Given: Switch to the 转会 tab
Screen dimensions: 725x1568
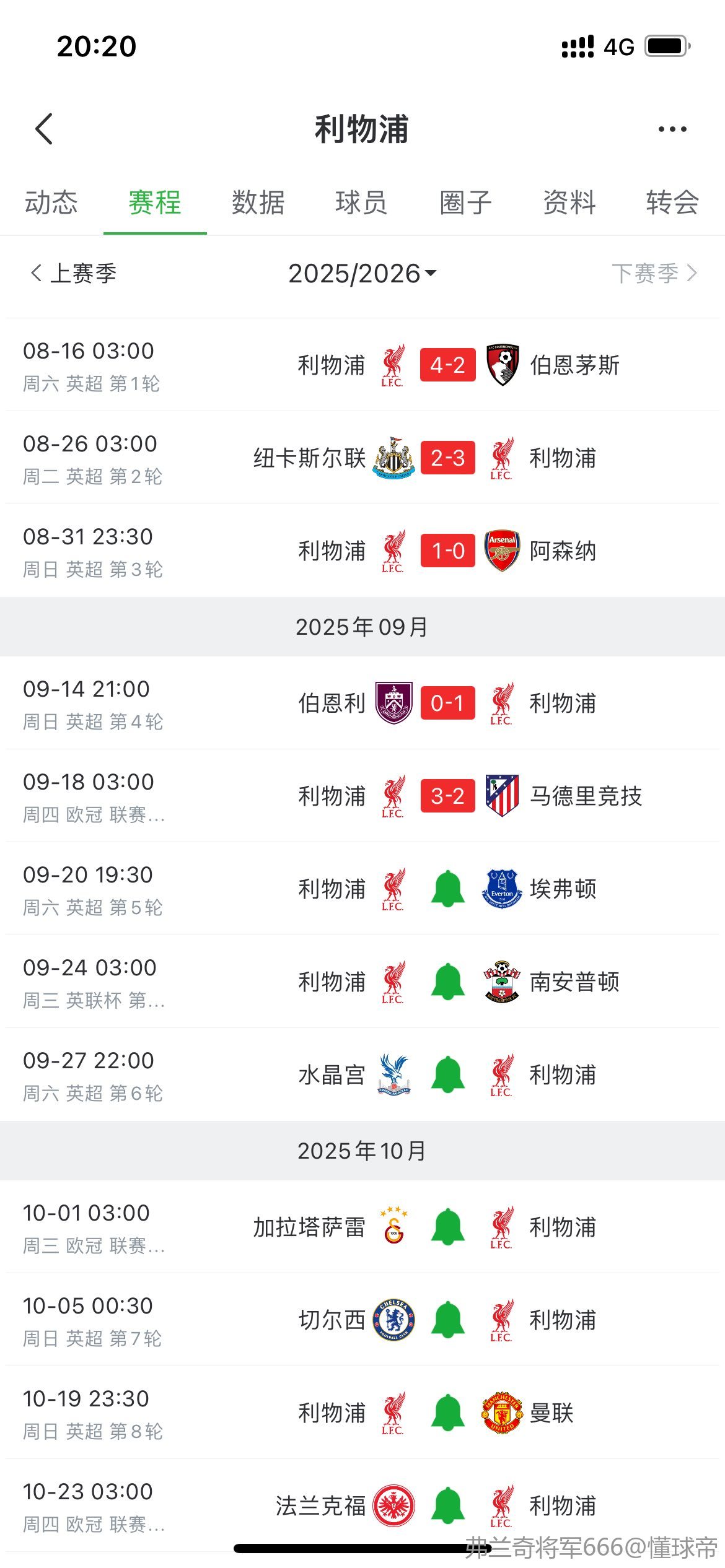Looking at the screenshot, I should point(672,203).
